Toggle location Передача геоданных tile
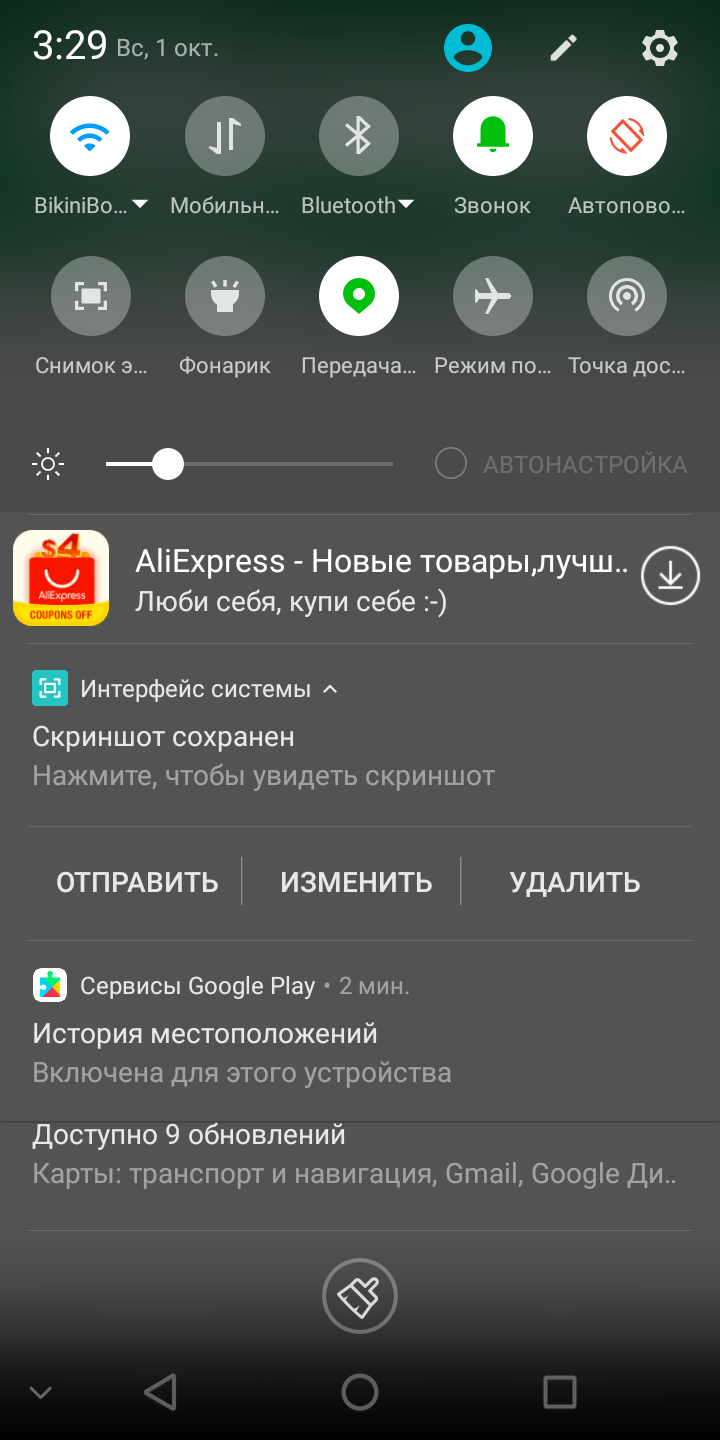 [x=358, y=296]
